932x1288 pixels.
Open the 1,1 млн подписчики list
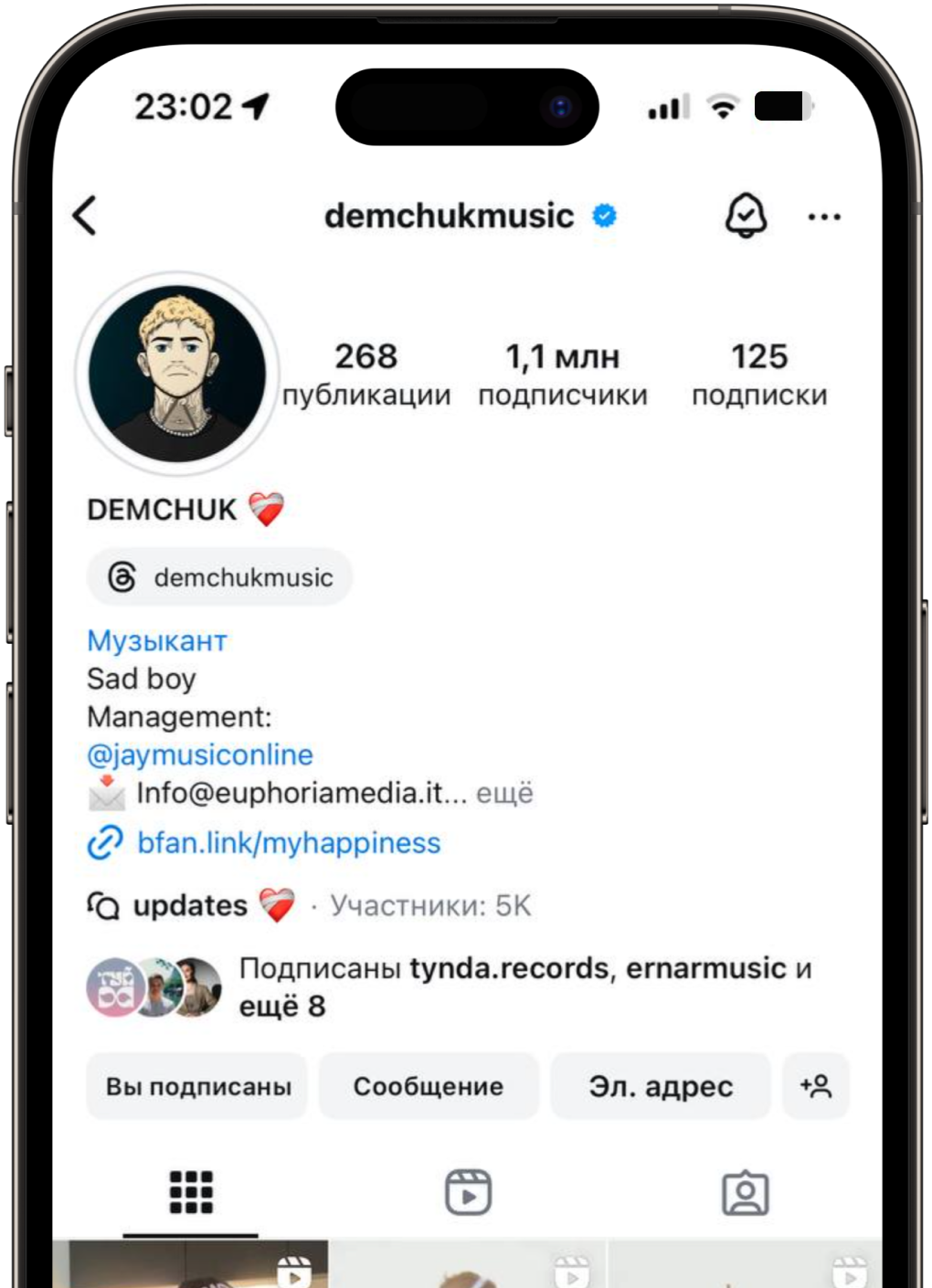[562, 375]
